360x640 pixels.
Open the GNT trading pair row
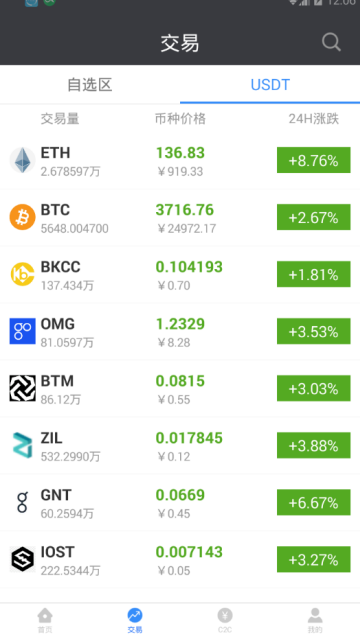pyautogui.click(x=180, y=503)
